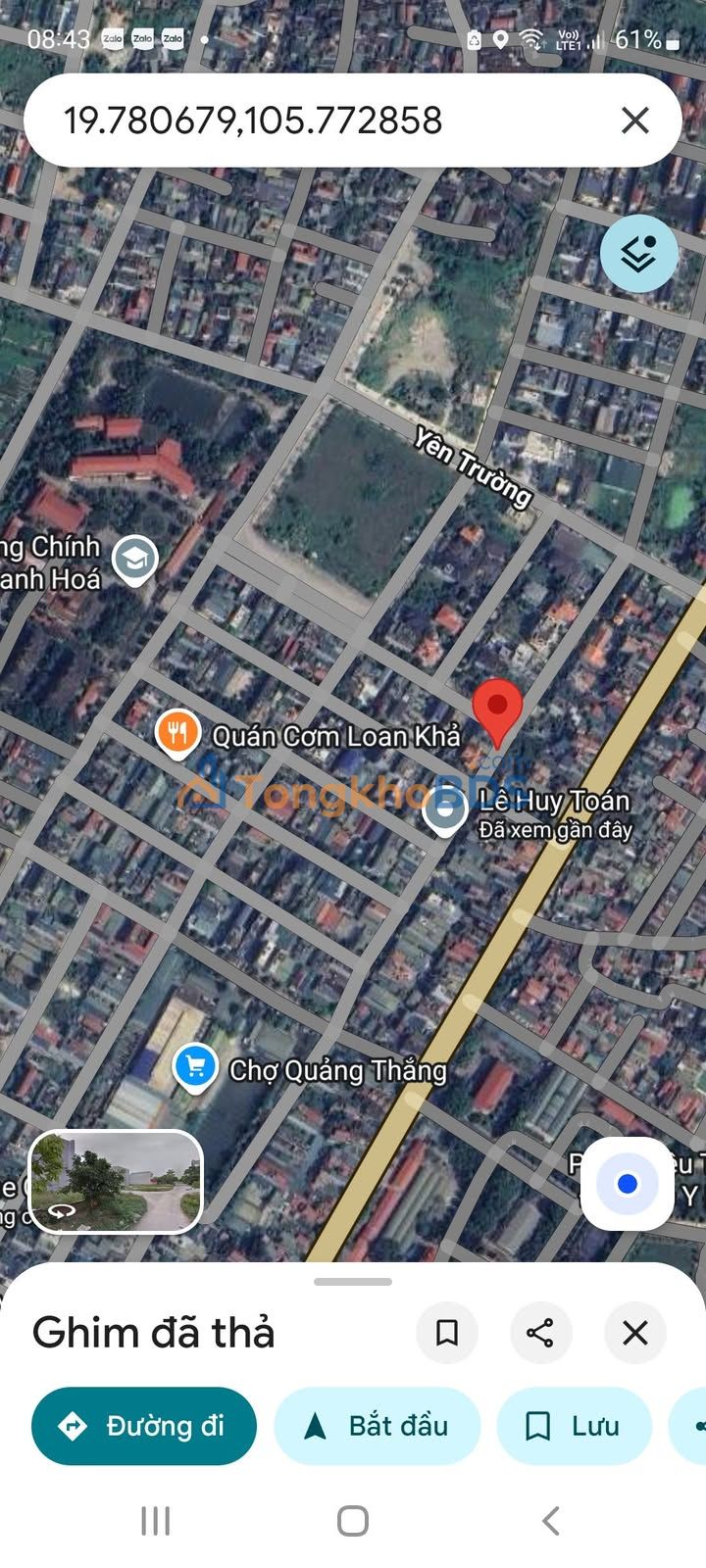This screenshot has height=1568, width=706.
Task: Select the Chợ Quảng Thắng marker
Action: tap(195, 1066)
